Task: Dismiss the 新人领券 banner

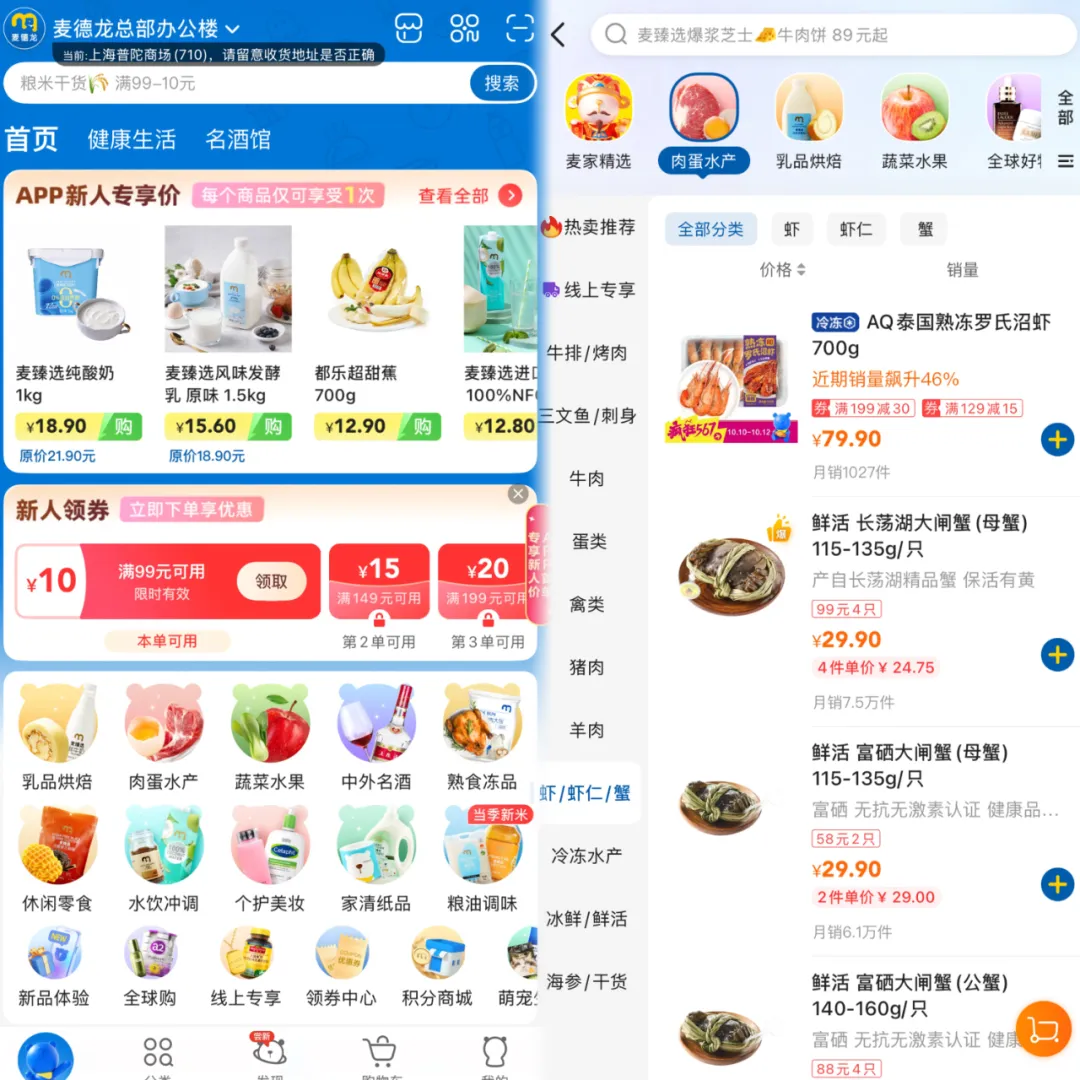Action: click(x=517, y=494)
